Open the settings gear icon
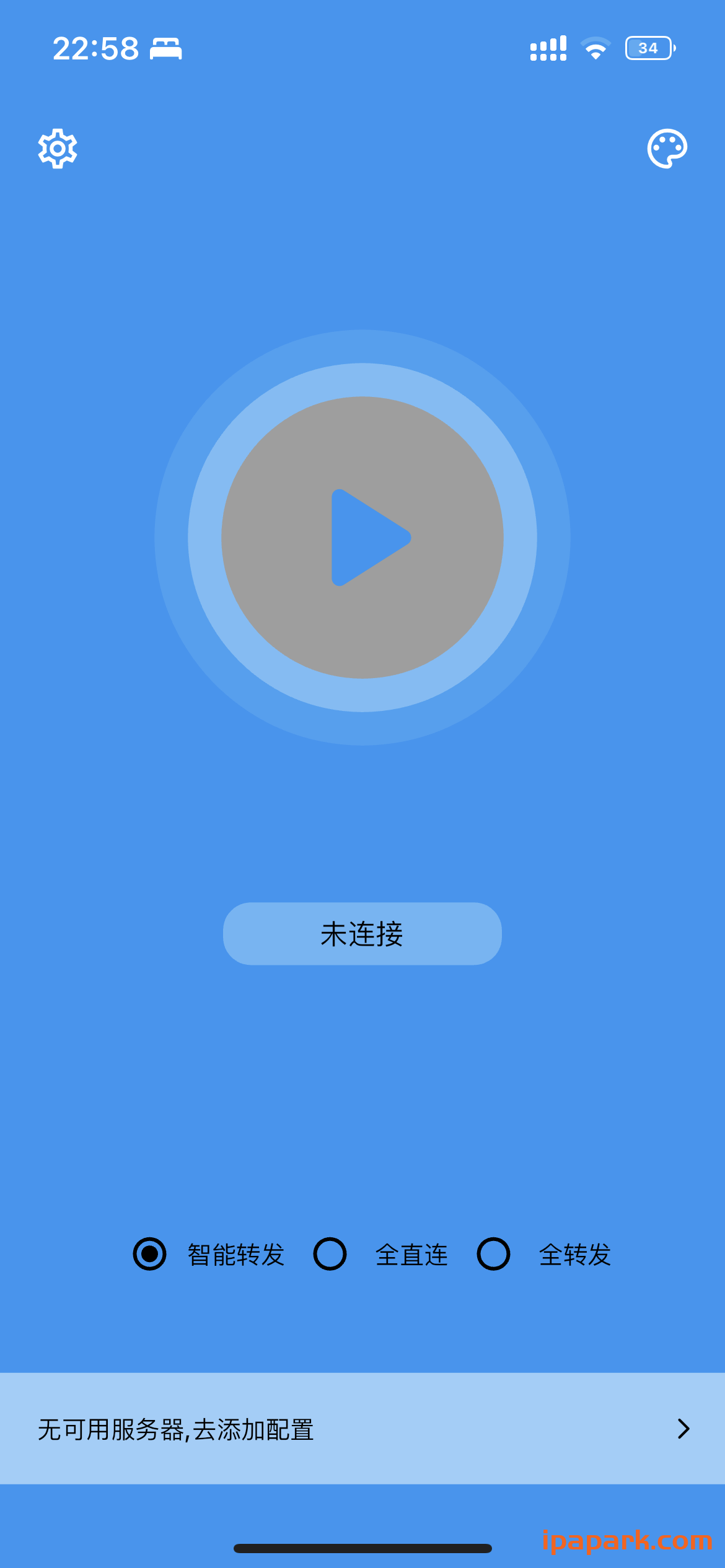725x1568 pixels. [x=58, y=148]
